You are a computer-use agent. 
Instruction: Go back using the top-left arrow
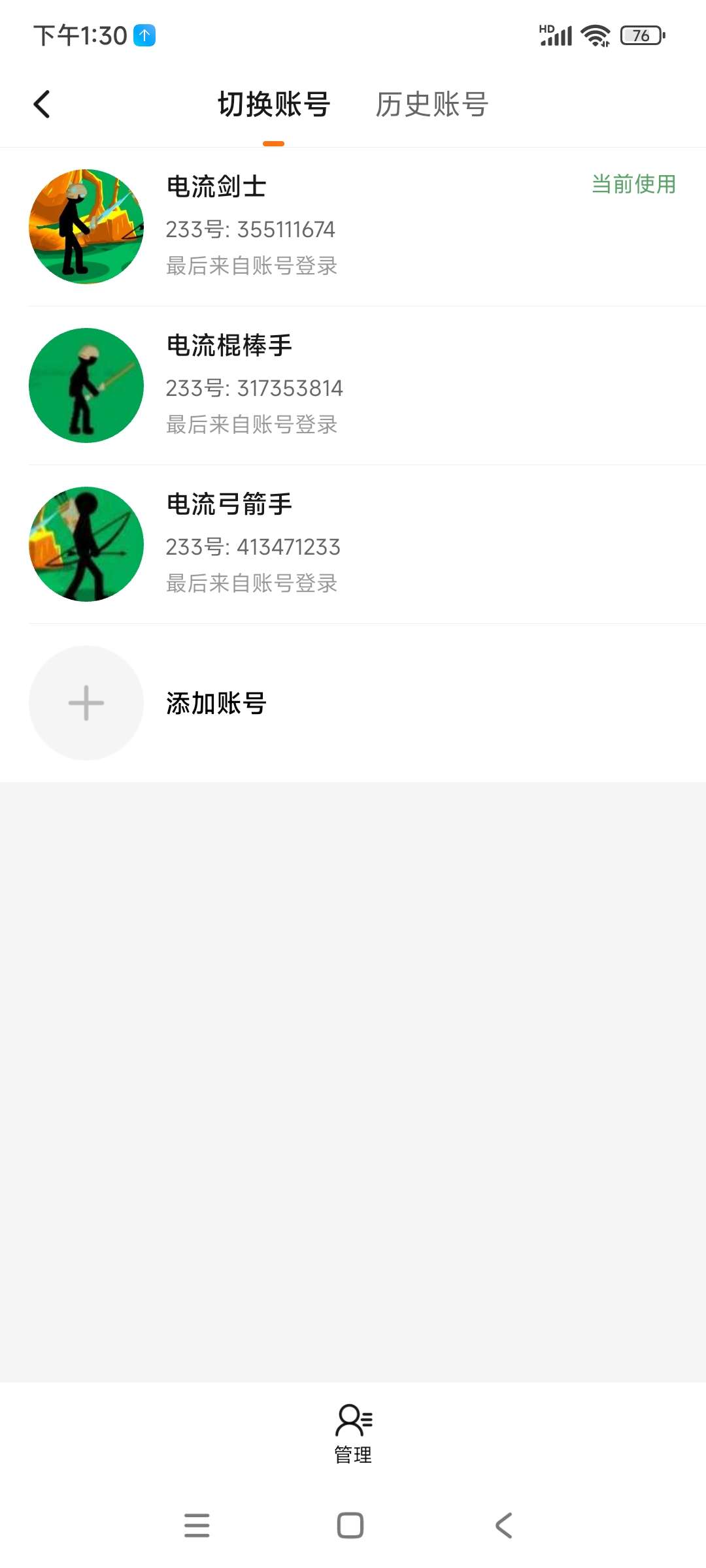pyautogui.click(x=42, y=105)
